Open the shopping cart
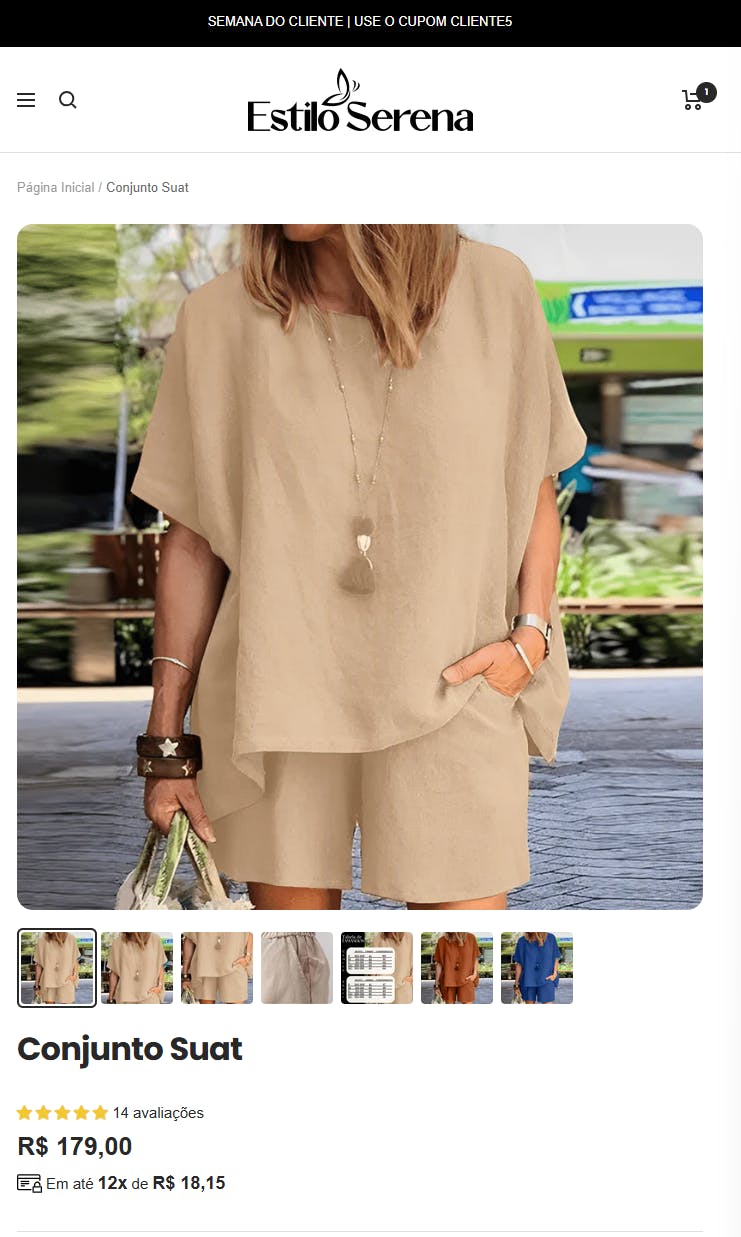This screenshot has width=741, height=1237. point(693,99)
